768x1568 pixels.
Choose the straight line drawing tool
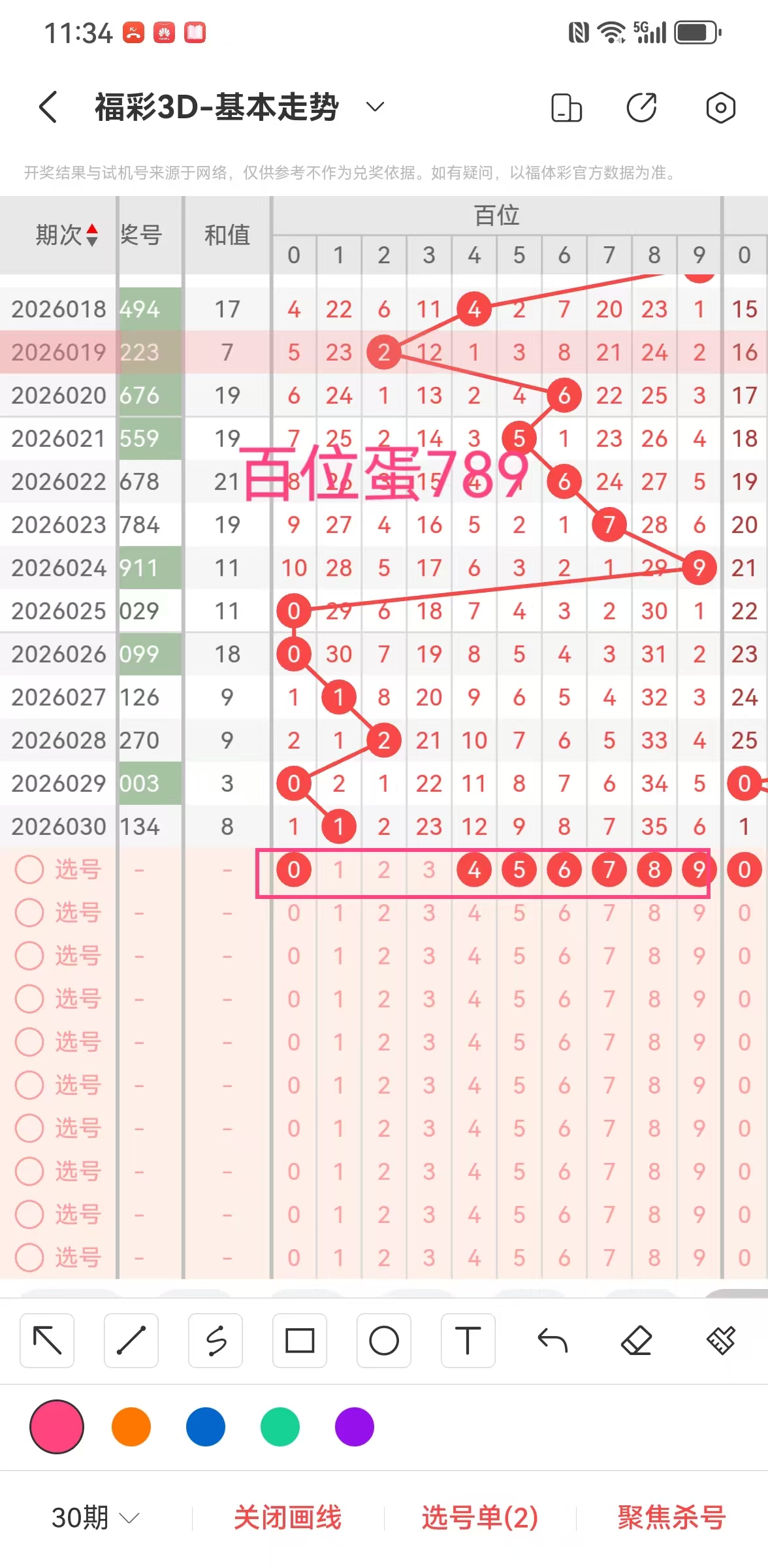point(131,1341)
